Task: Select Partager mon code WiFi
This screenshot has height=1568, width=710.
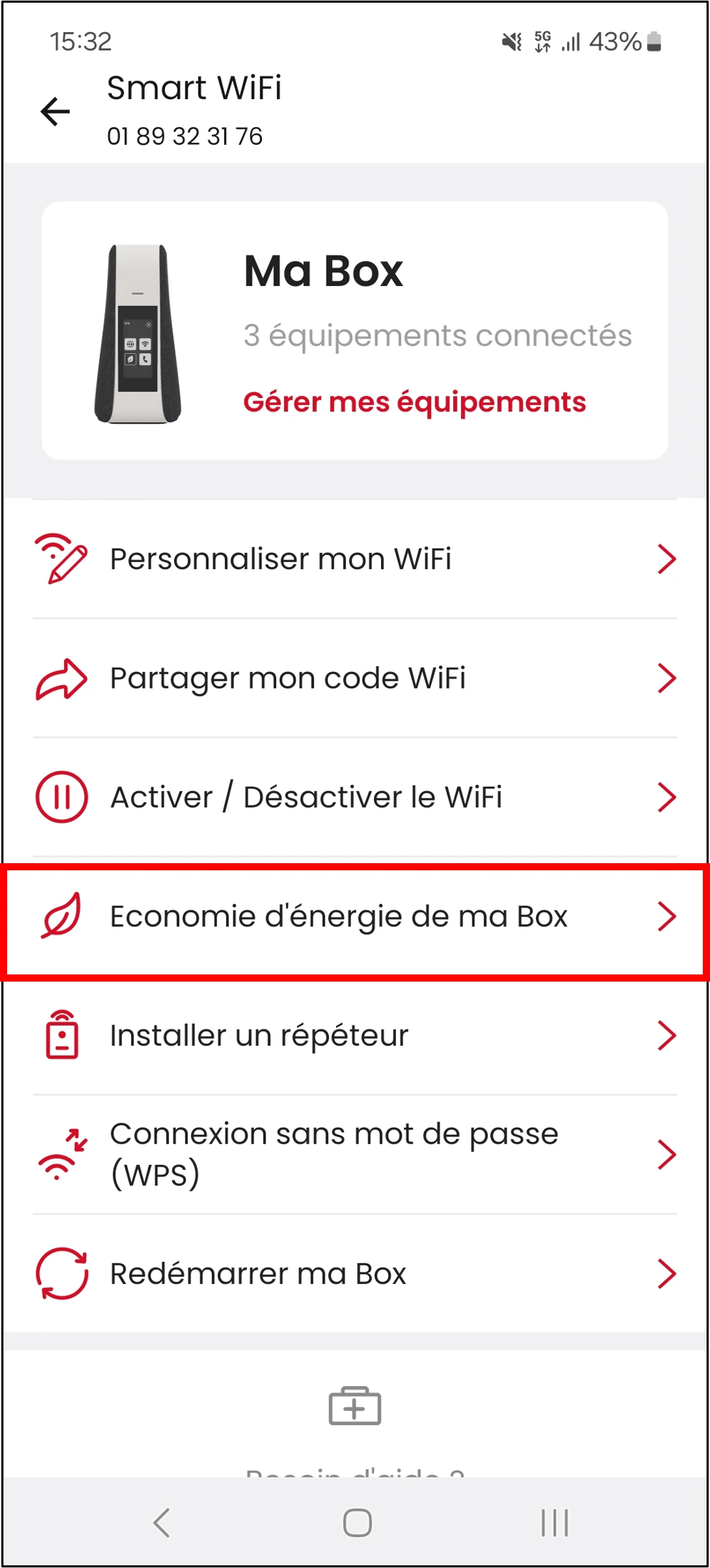Action: tap(355, 678)
